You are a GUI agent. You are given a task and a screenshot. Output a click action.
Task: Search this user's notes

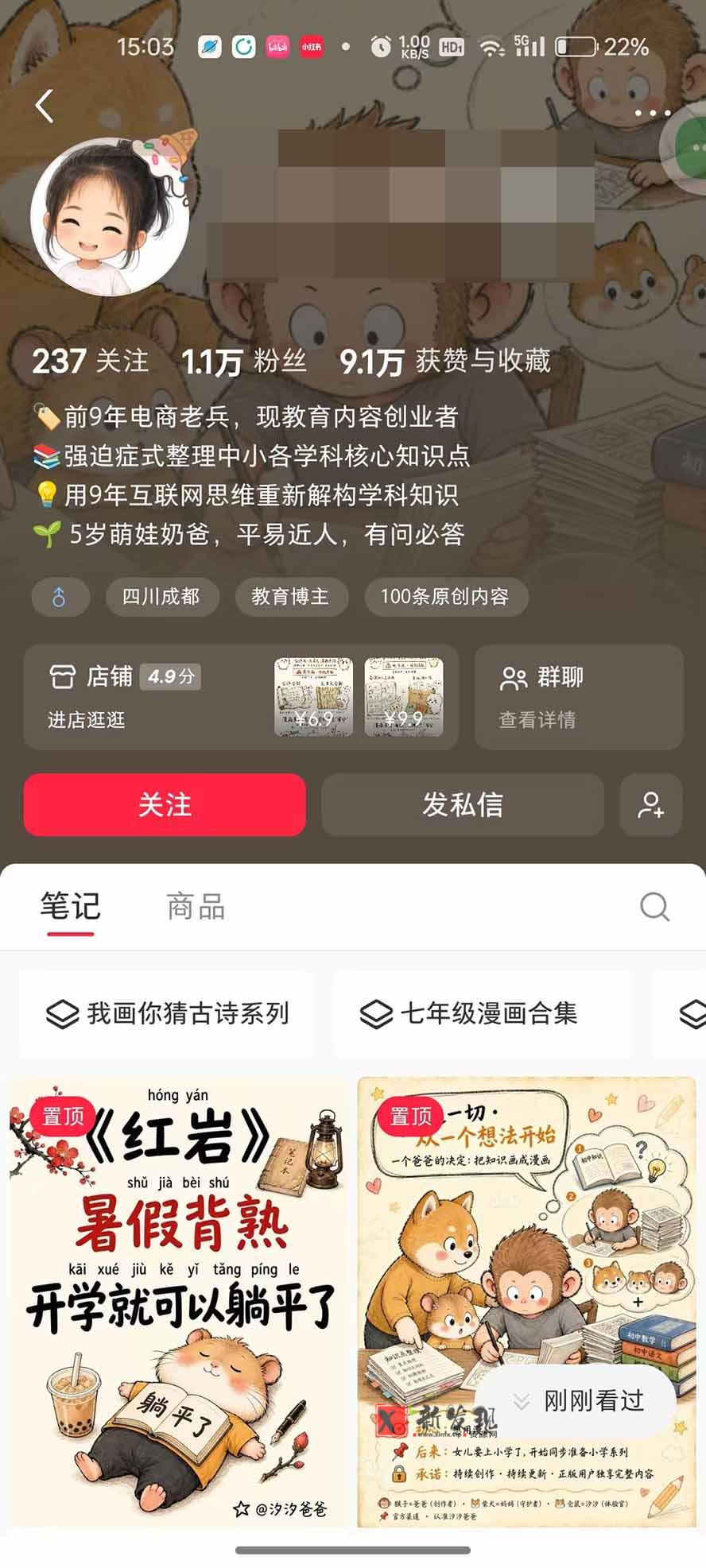coord(654,906)
